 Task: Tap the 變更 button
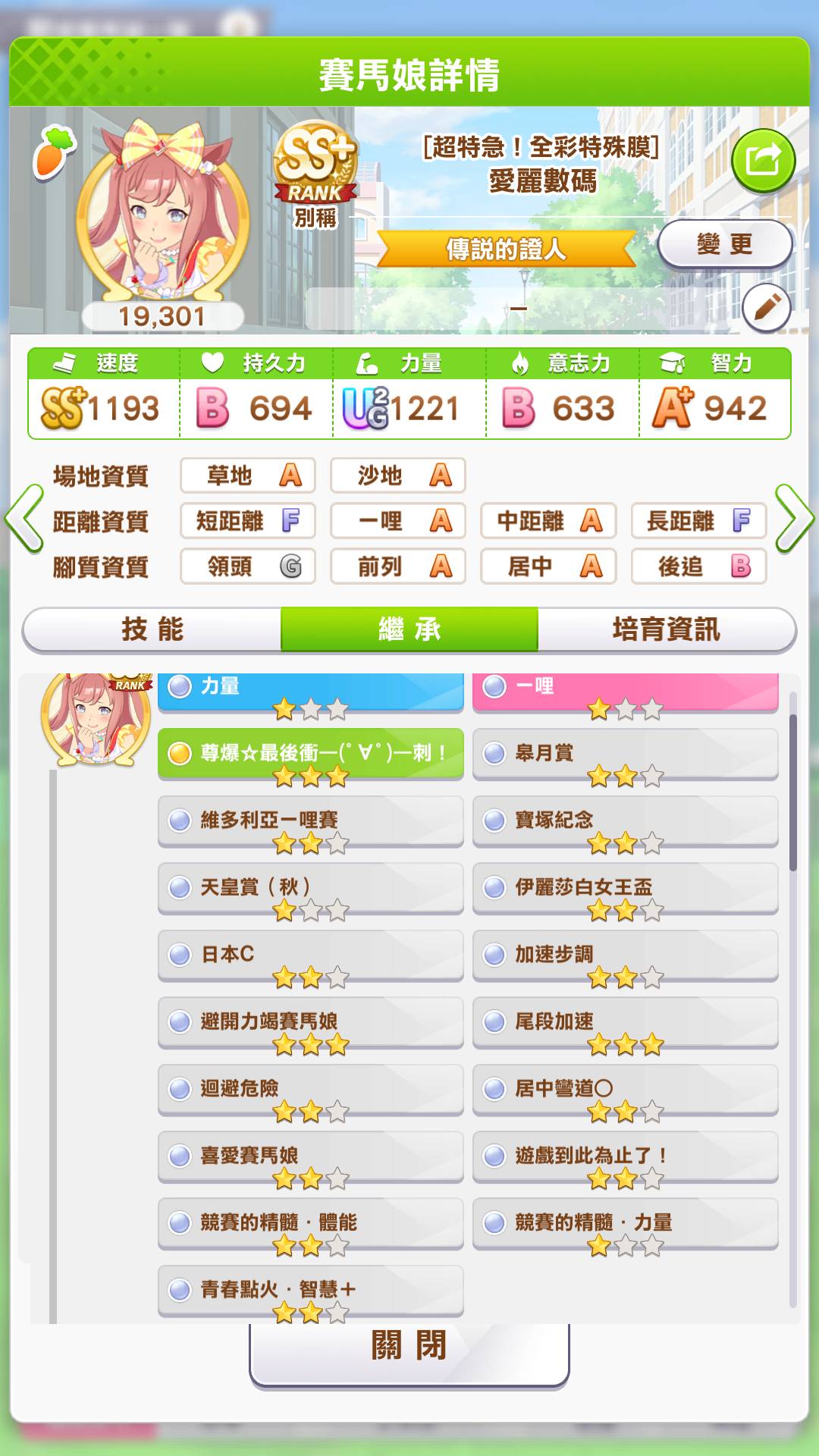(x=724, y=244)
